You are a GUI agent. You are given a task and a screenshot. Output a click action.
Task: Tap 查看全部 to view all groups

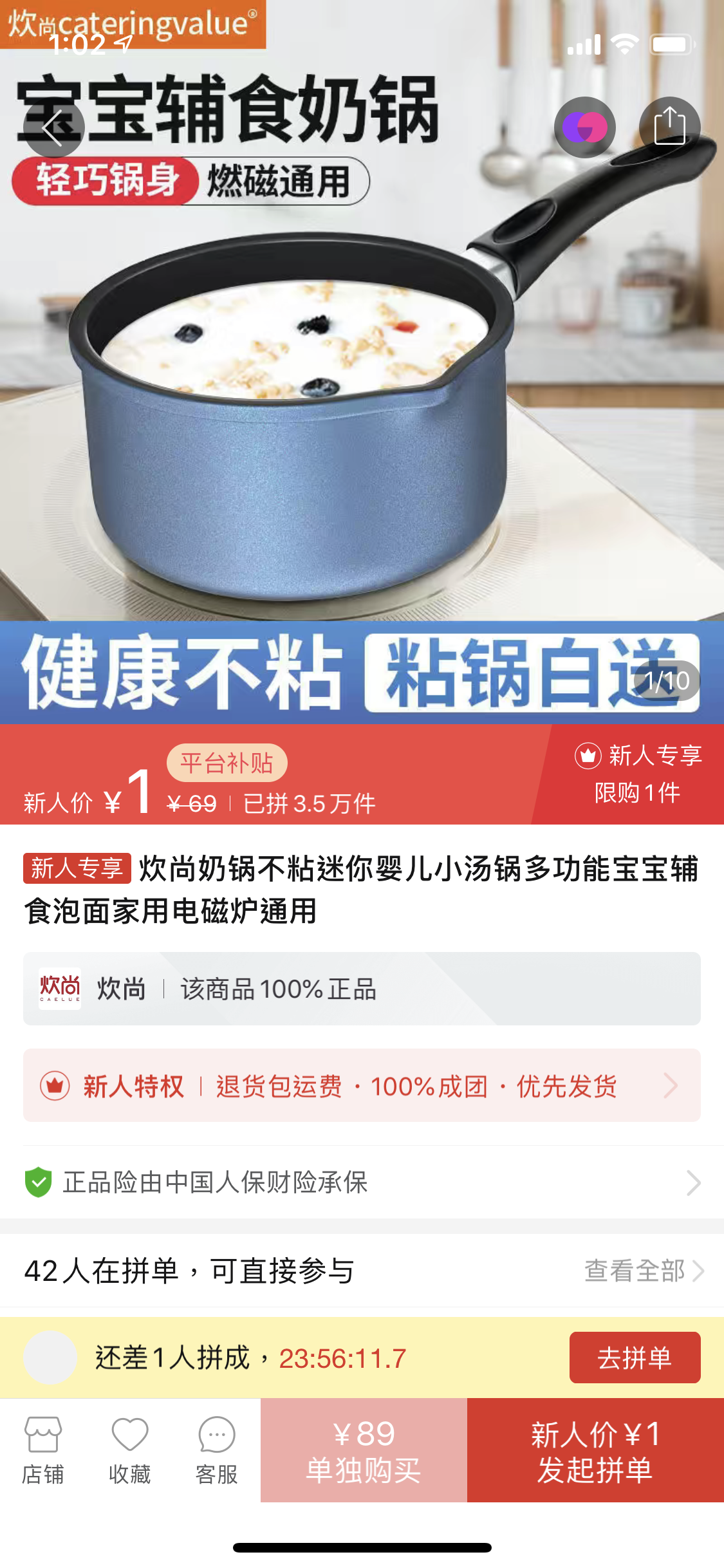[x=644, y=1271]
